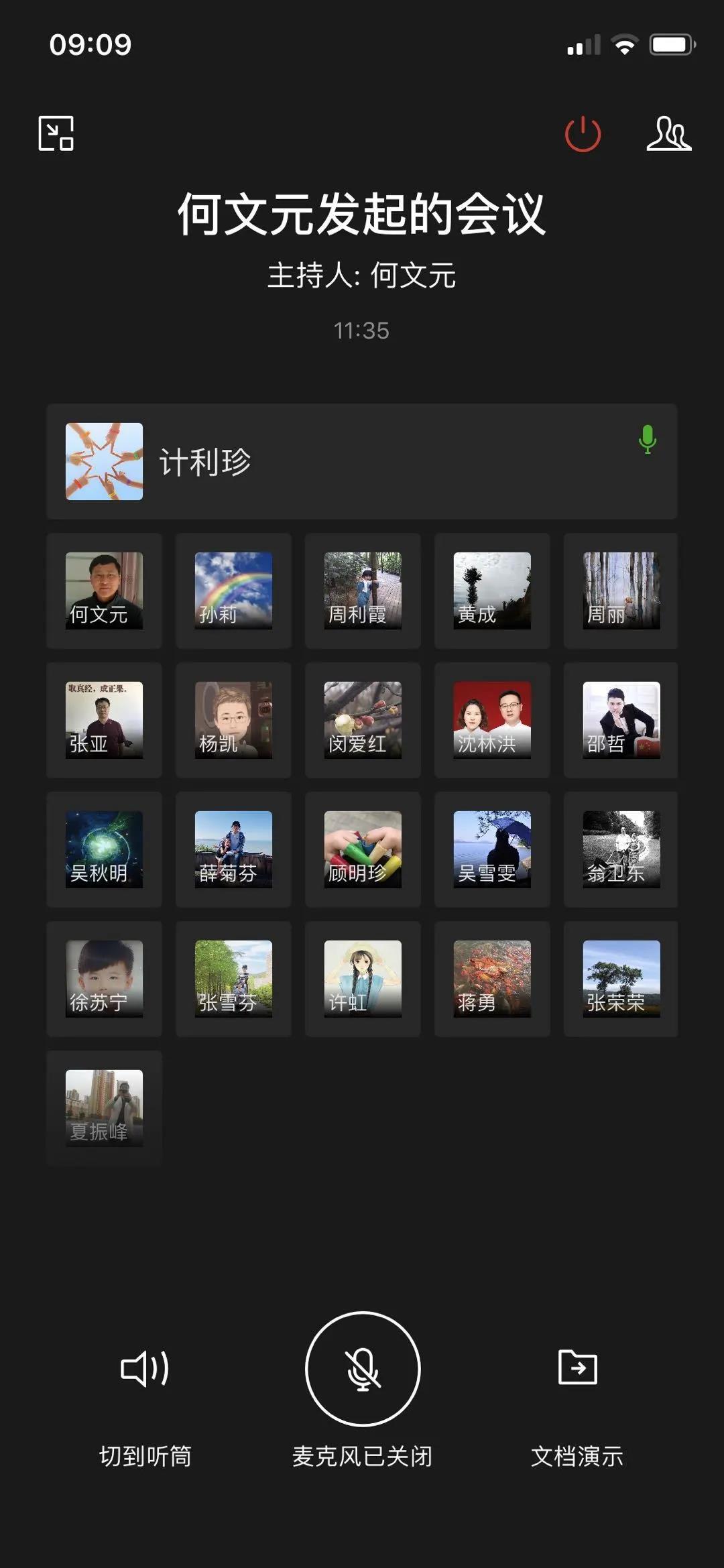
Task: Unmute the microphone (麦克风已关闭)
Action: click(363, 1369)
